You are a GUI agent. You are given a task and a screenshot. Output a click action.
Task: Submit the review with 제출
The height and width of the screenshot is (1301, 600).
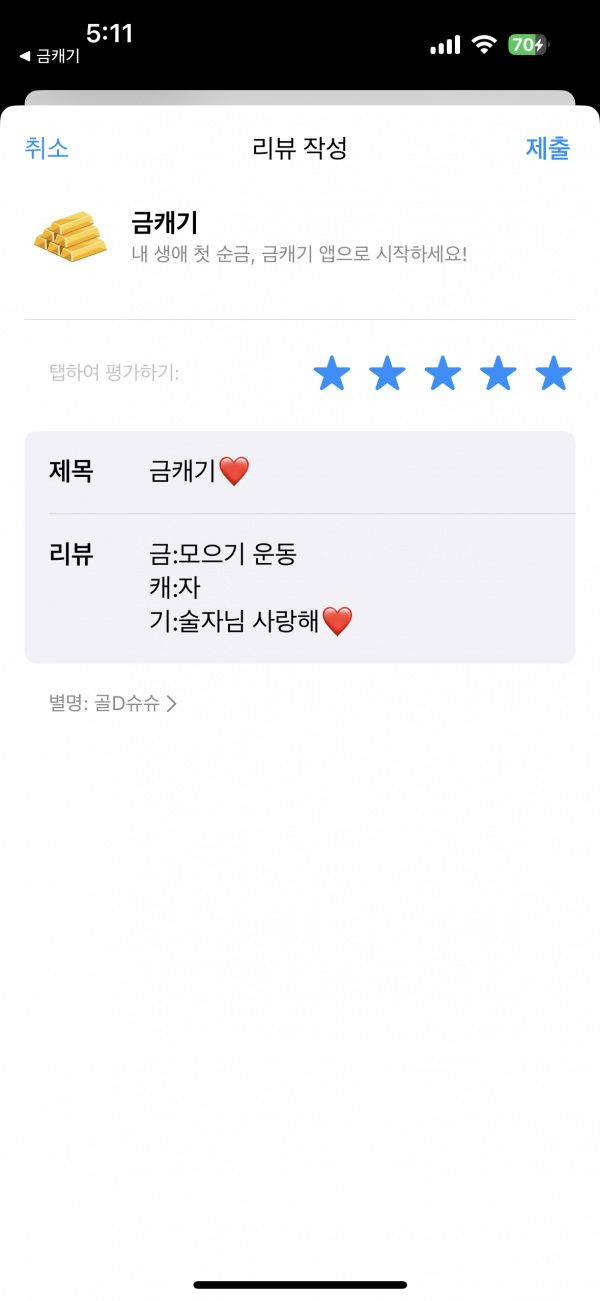coord(548,148)
